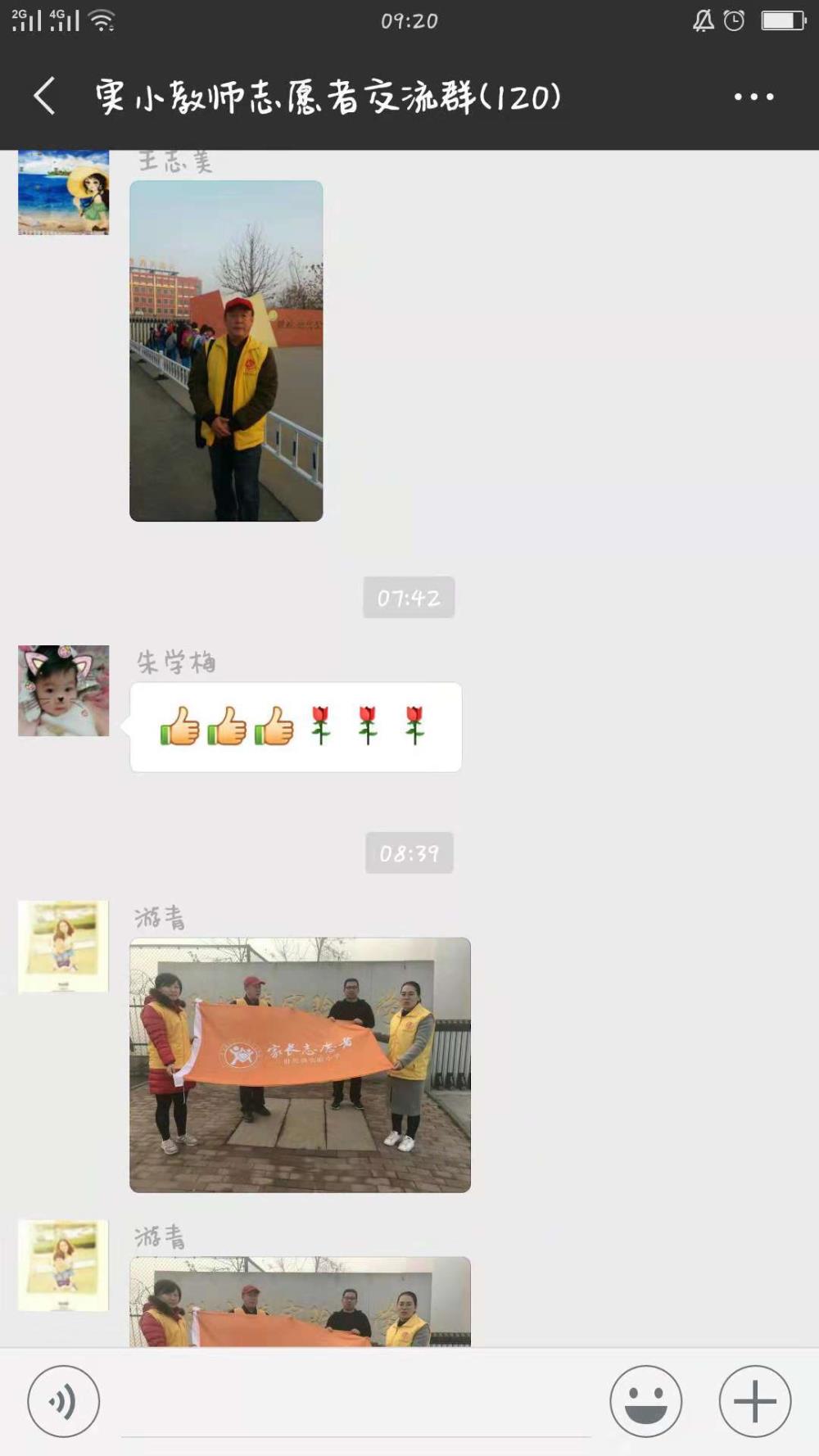
Task: Open the chat's three-dot menu
Action: [x=753, y=97]
